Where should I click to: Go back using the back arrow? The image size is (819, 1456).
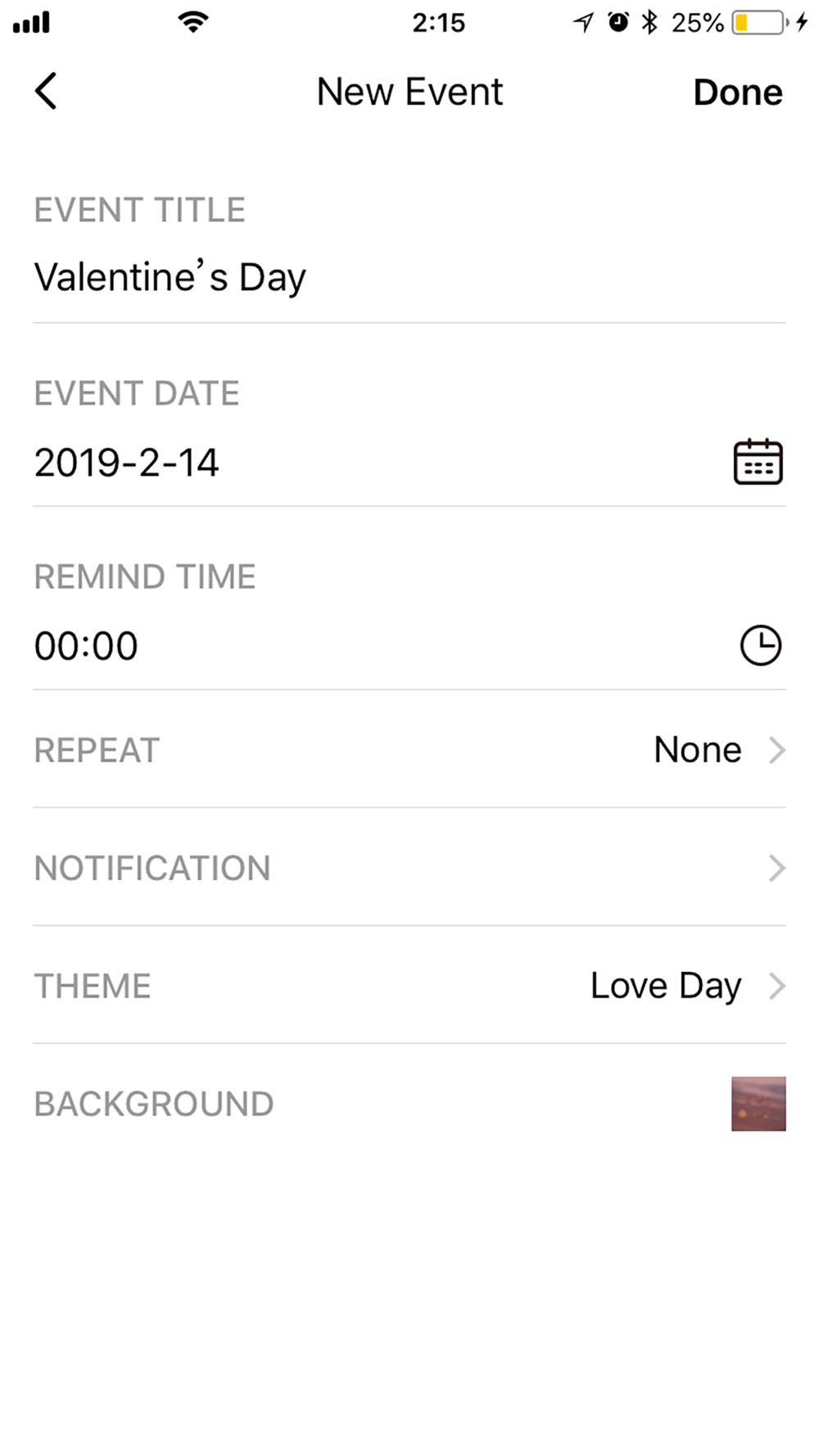tap(46, 91)
